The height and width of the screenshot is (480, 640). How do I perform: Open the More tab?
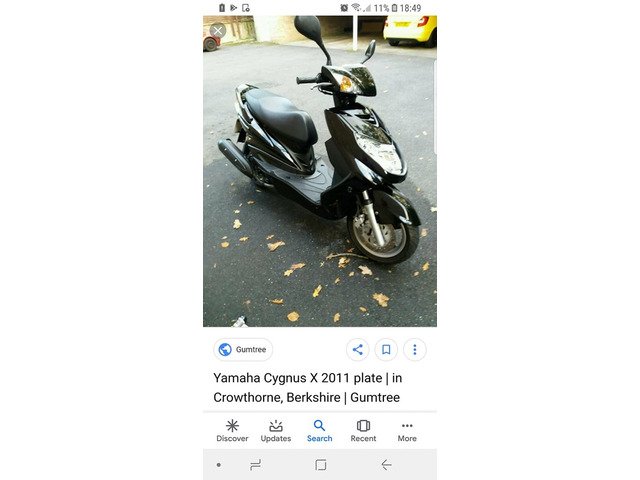407,431
